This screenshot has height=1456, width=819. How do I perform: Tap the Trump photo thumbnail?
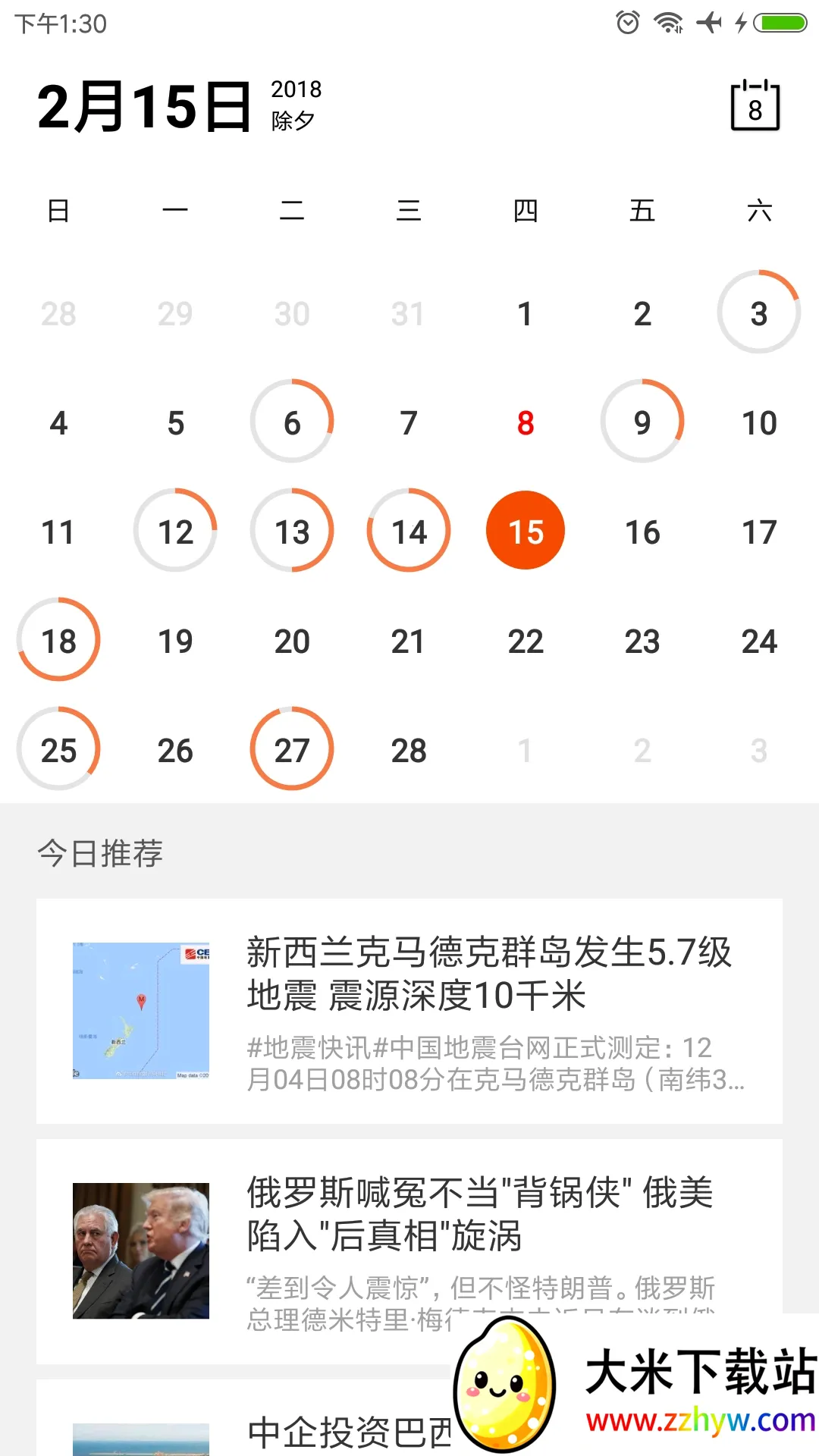tap(140, 1251)
